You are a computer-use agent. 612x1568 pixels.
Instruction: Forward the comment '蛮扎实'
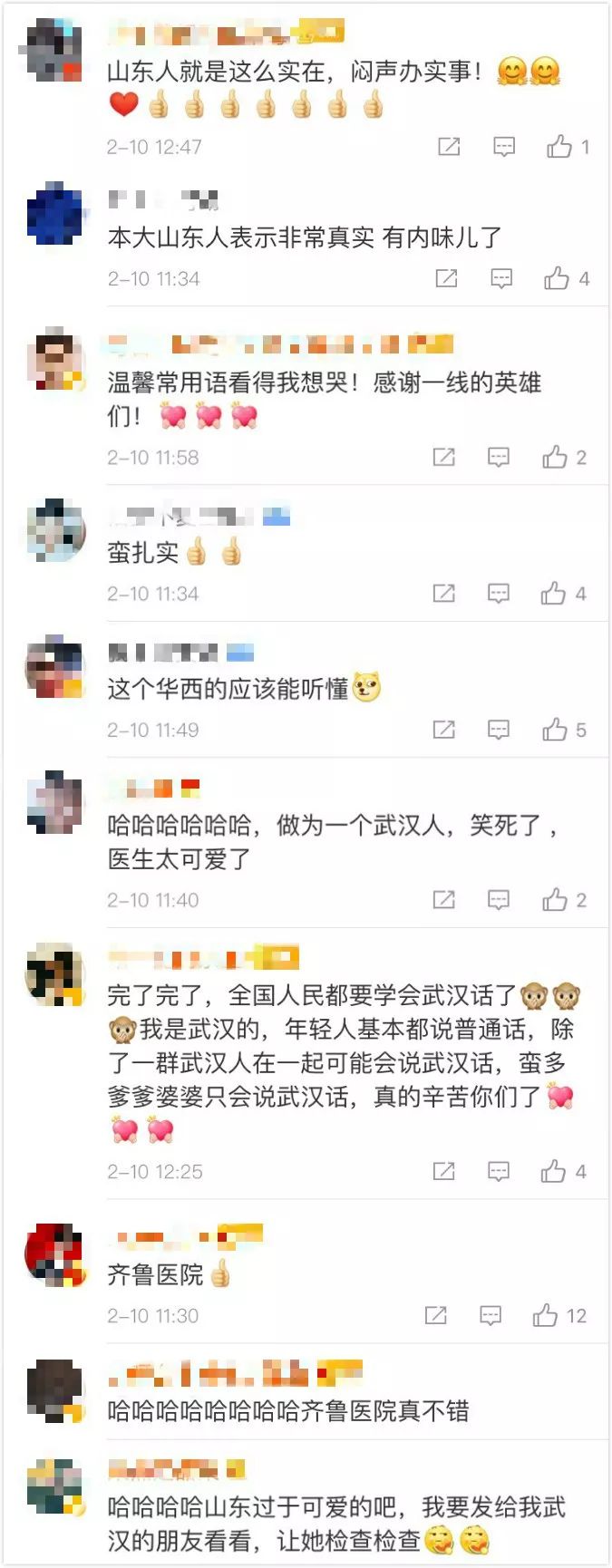(443, 593)
